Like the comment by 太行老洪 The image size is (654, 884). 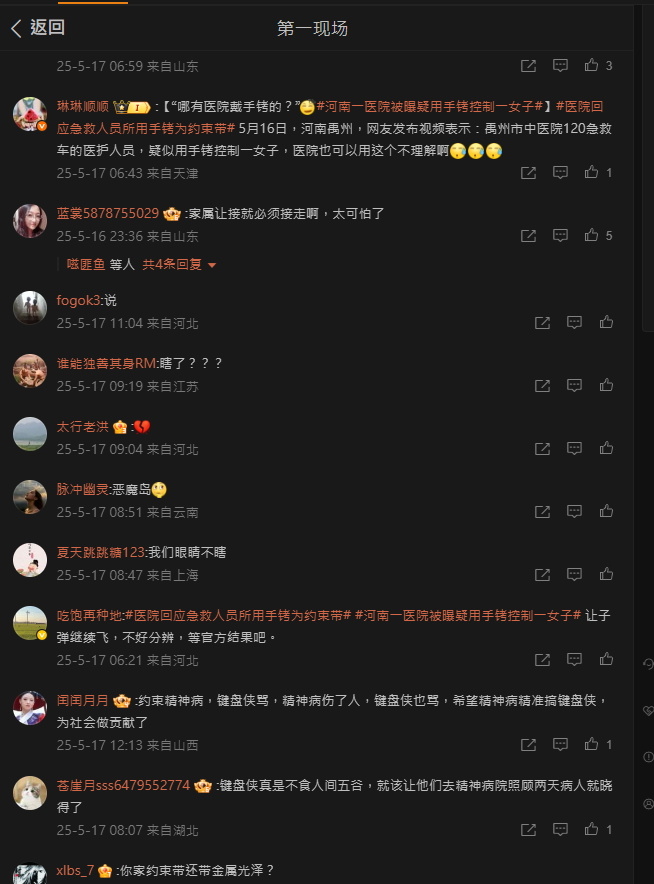tap(606, 449)
